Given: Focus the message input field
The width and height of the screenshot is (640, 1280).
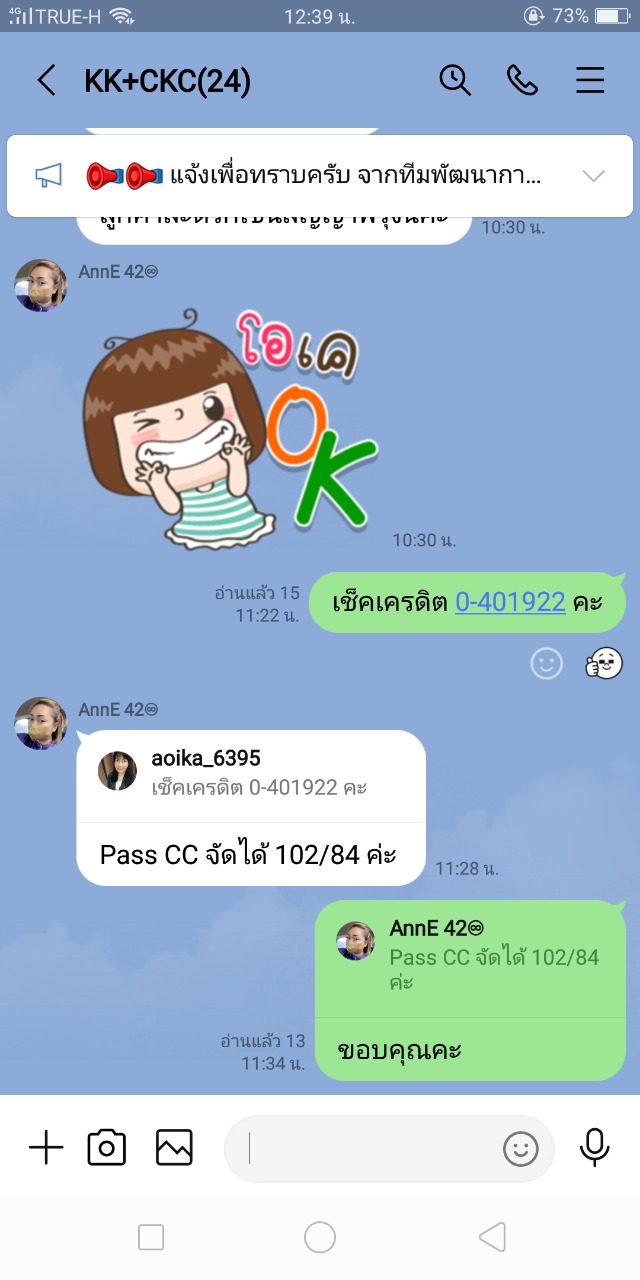Looking at the screenshot, I should coord(370,1149).
